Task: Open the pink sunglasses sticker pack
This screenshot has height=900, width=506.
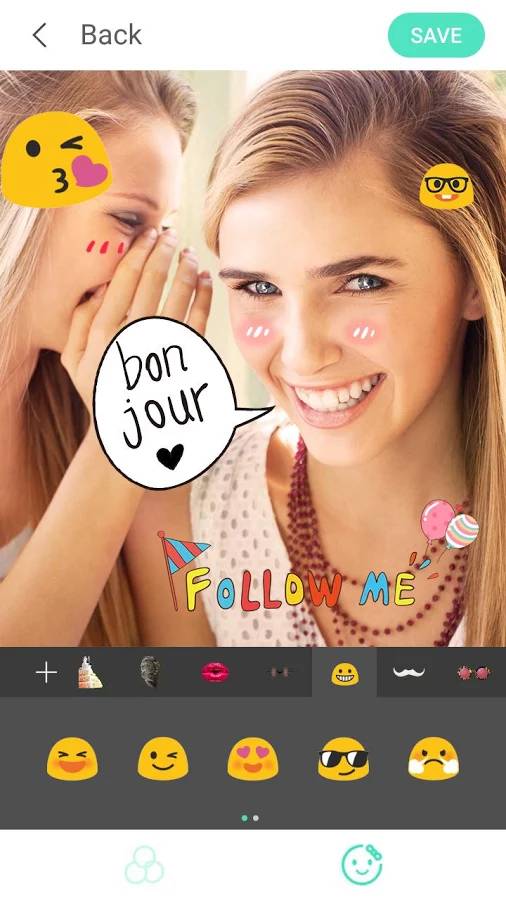Action: (473, 673)
